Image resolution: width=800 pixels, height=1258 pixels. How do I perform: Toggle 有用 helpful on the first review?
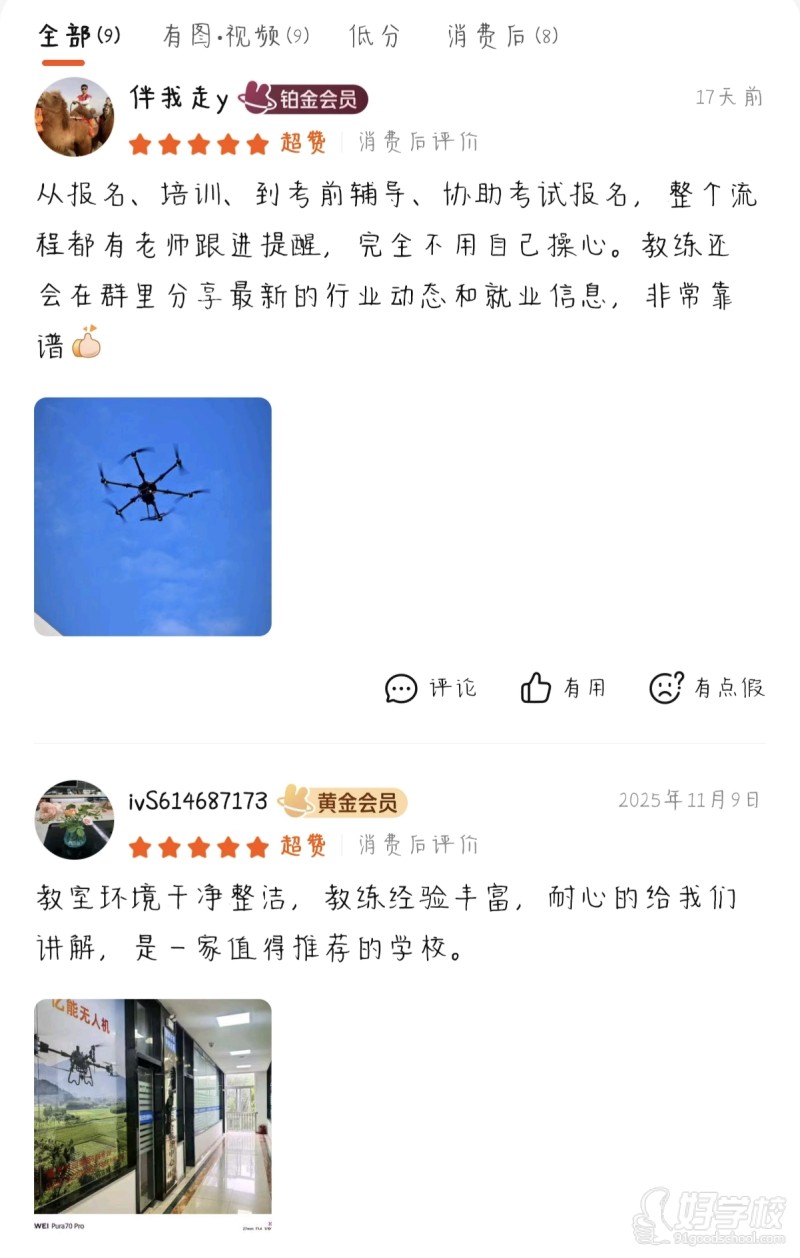pyautogui.click(x=563, y=688)
